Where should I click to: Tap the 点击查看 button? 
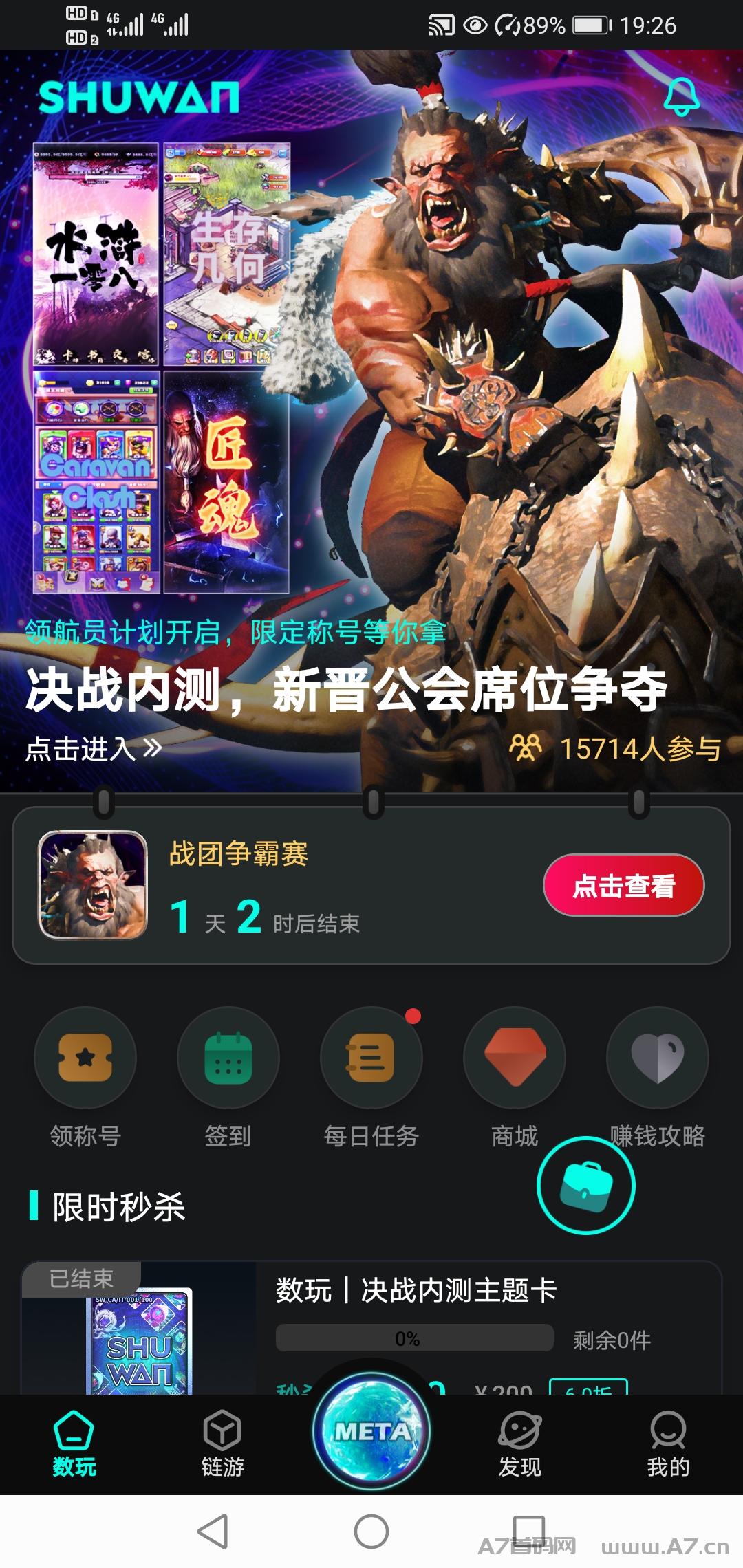pyautogui.click(x=624, y=885)
